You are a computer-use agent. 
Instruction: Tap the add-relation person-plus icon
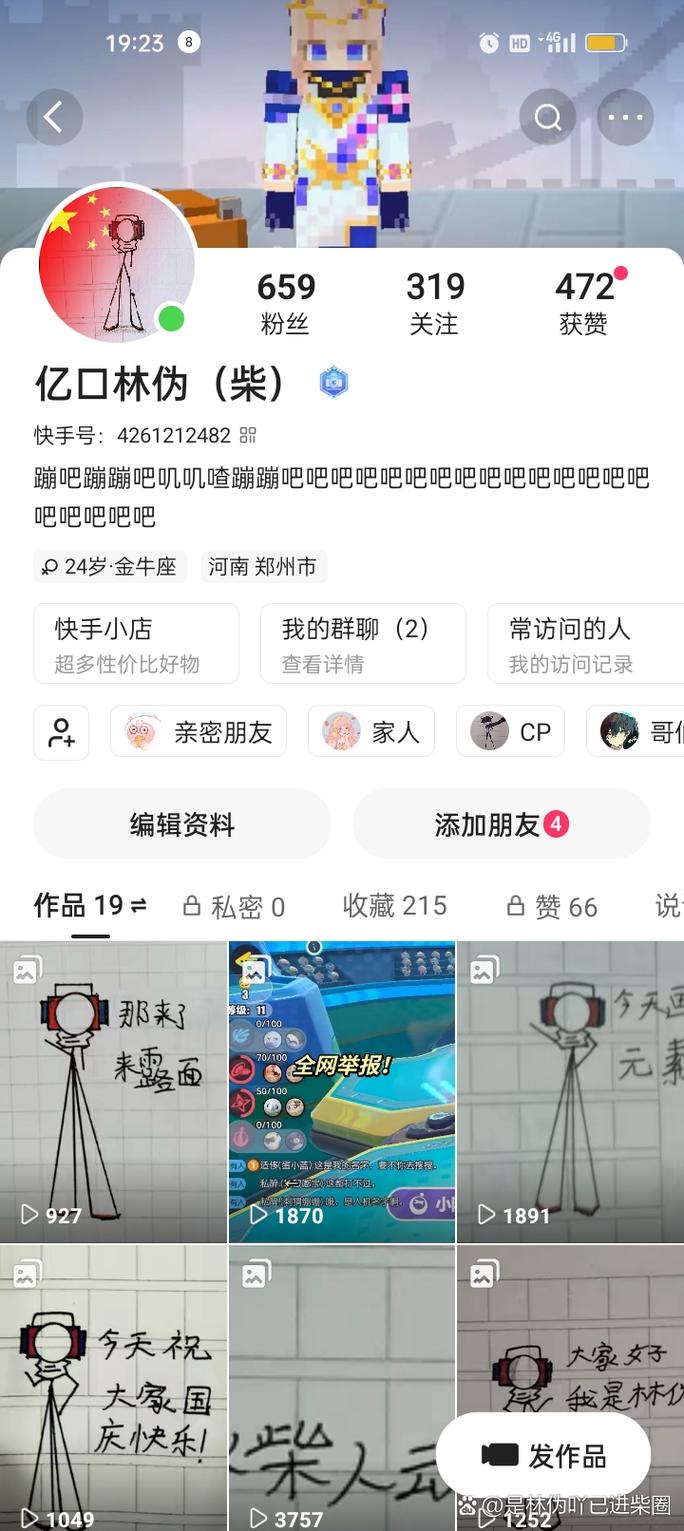point(61,733)
